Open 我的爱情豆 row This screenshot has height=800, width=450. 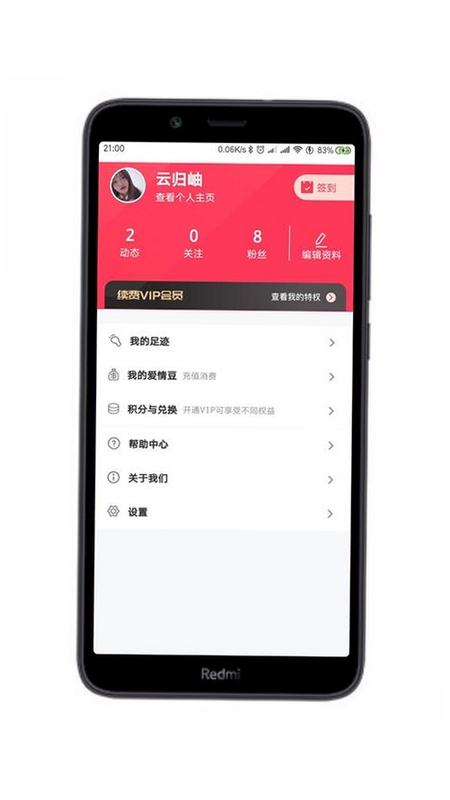(x=223, y=376)
